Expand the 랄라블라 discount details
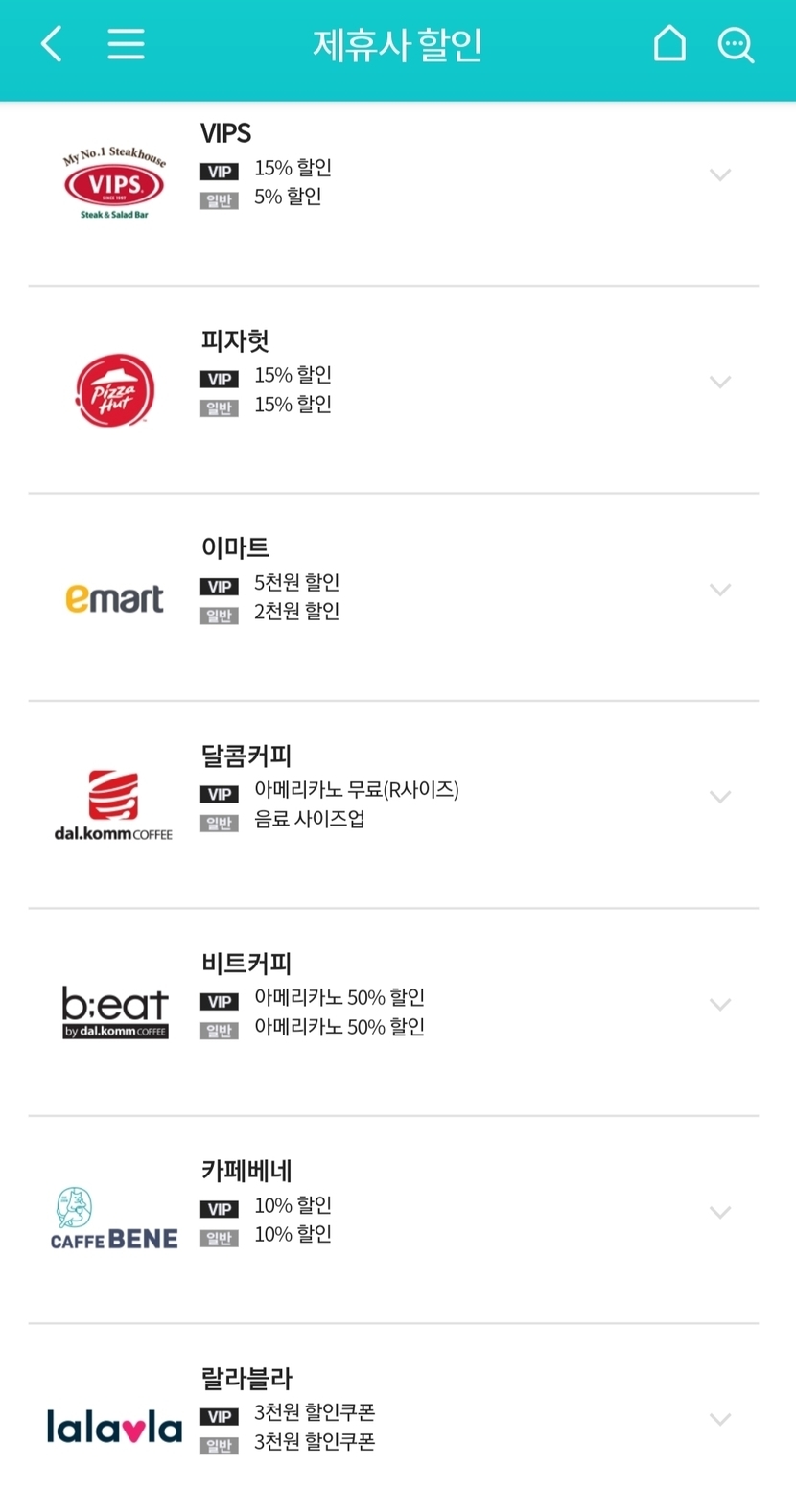Screen dimensions: 796x1512 tap(720, 1420)
